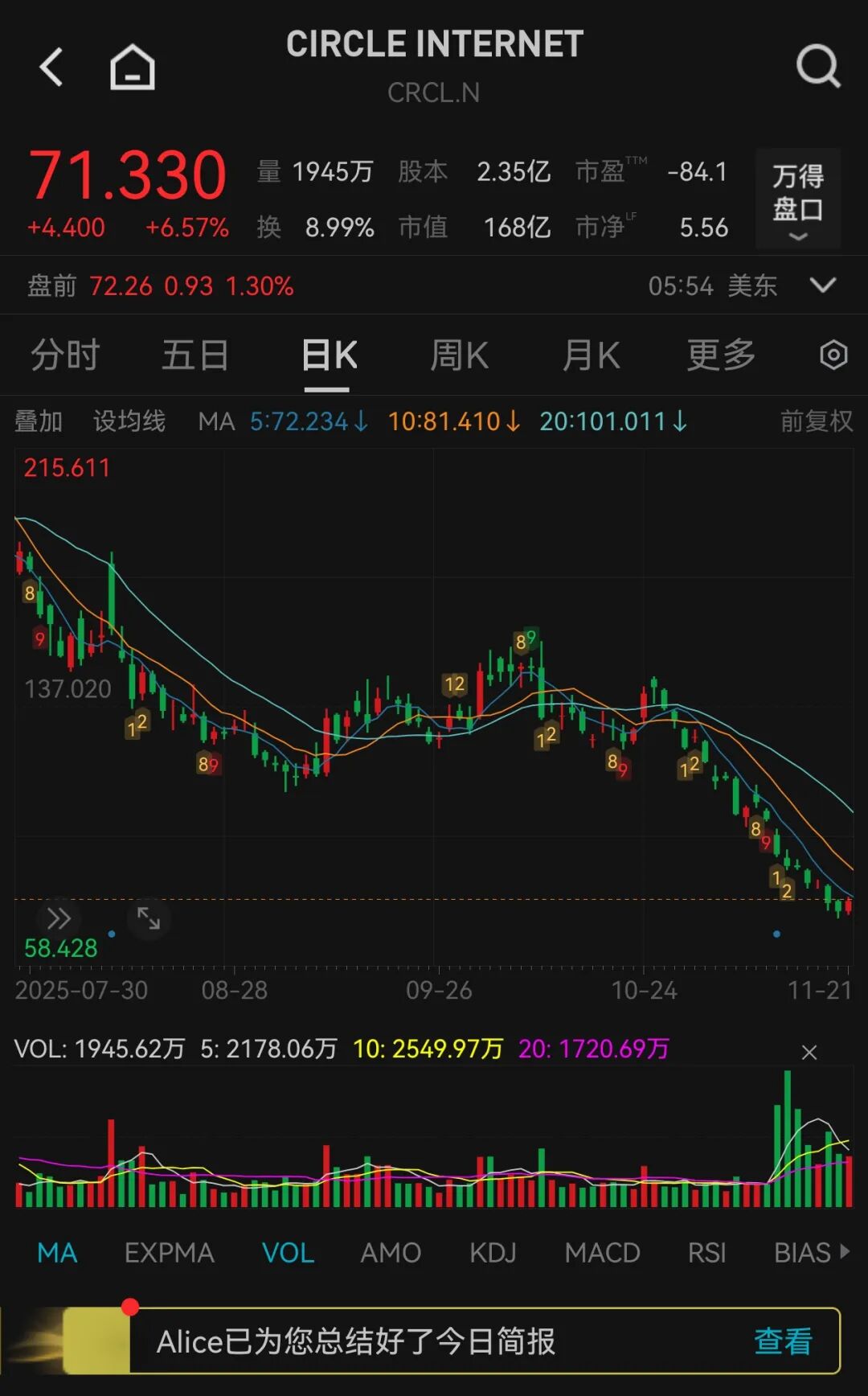This screenshot has width=868, height=1396.
Task: Open 更多 chart period options
Action: [721, 355]
